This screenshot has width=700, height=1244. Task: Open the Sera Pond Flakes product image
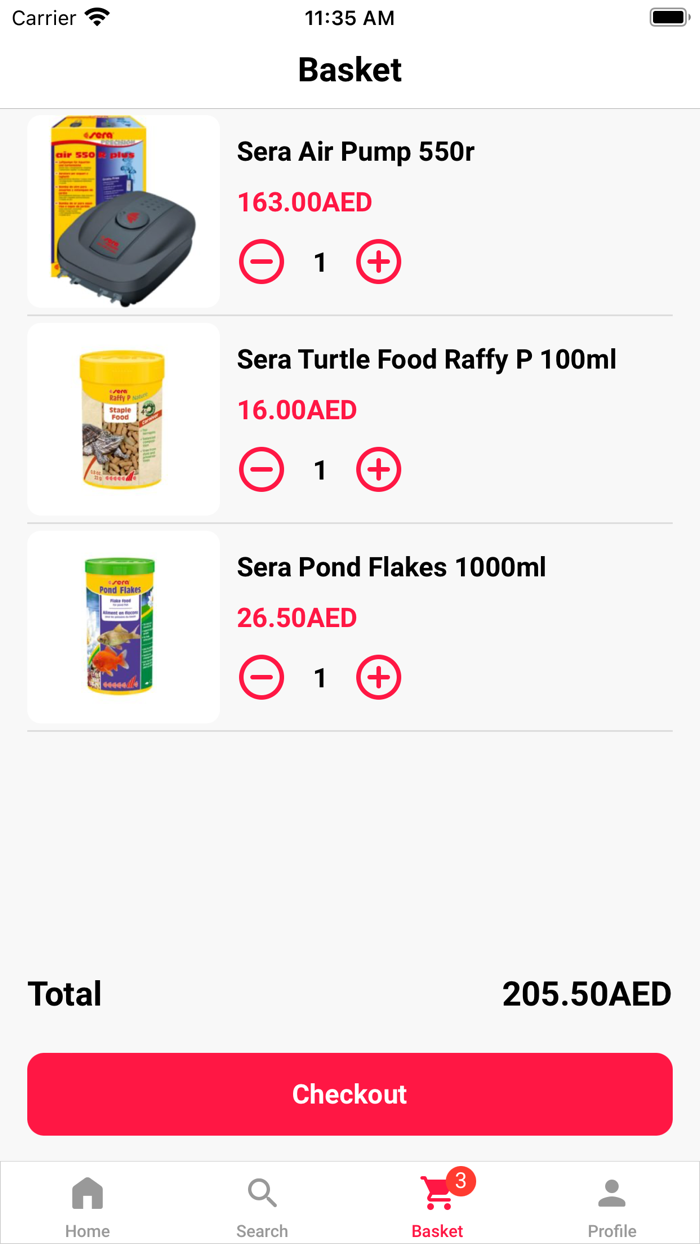click(x=124, y=627)
